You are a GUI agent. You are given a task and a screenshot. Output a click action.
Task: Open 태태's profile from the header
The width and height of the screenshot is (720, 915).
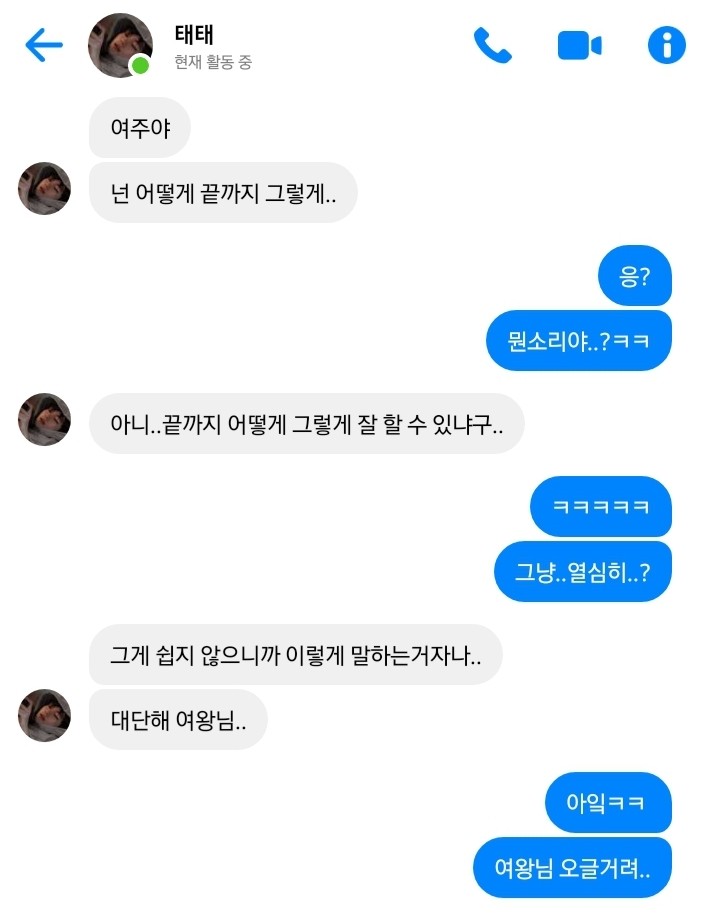(121, 45)
